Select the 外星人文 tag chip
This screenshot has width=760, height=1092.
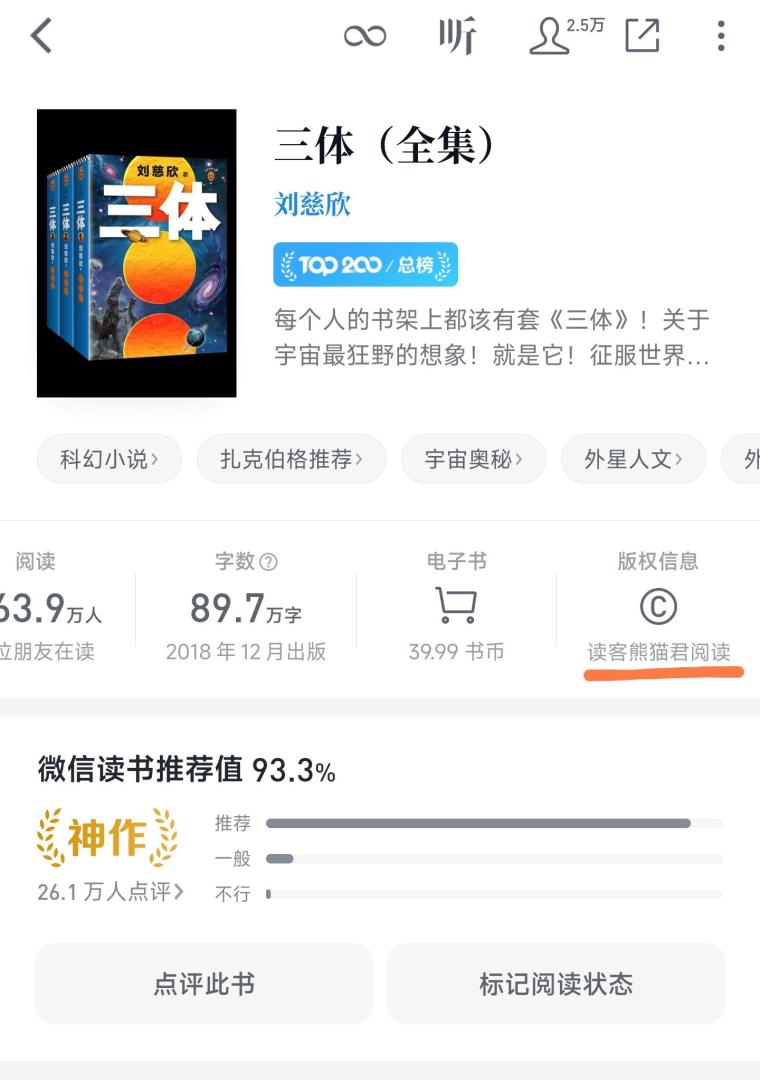(x=633, y=459)
